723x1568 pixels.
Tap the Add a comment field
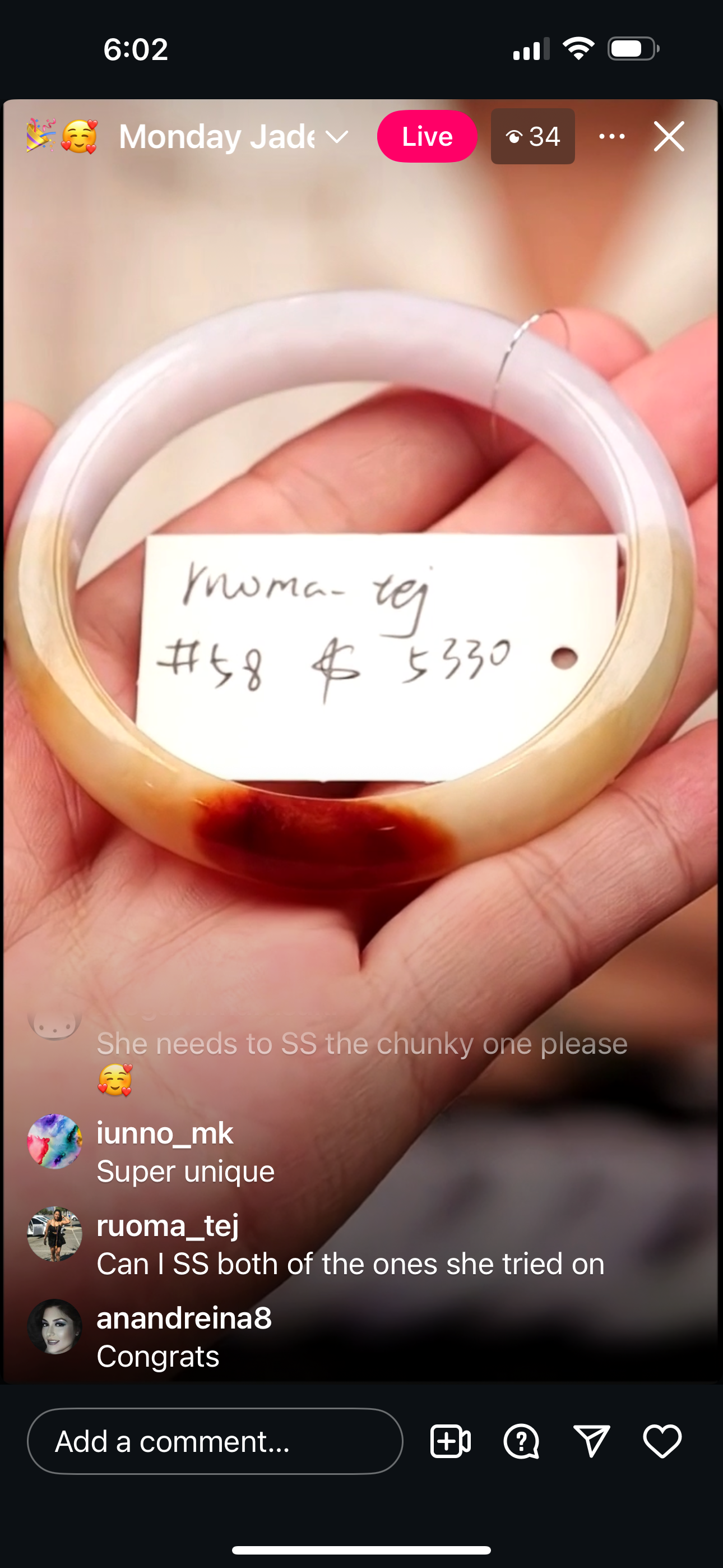pos(215,1441)
